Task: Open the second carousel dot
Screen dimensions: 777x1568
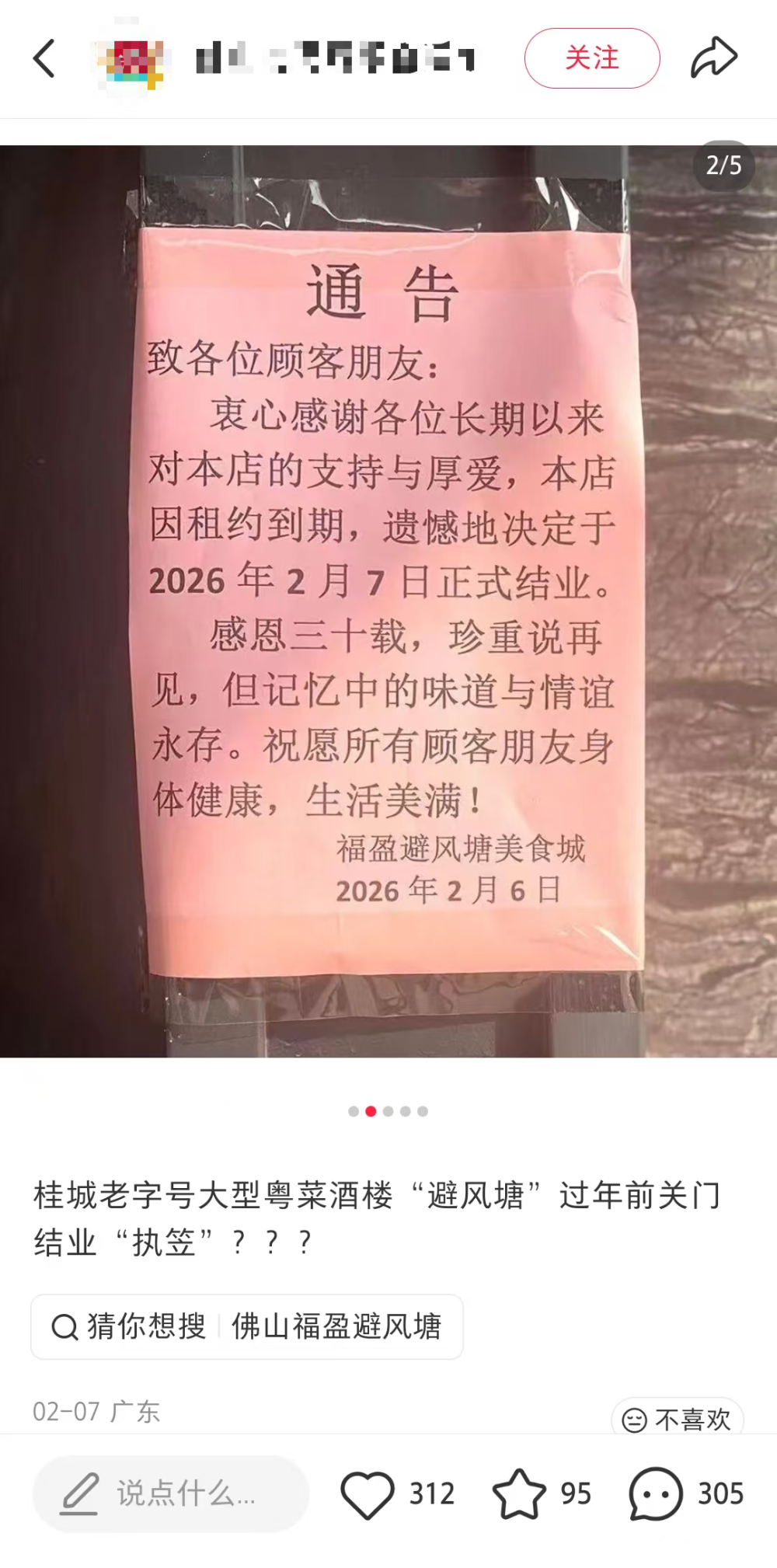Action: [369, 1111]
